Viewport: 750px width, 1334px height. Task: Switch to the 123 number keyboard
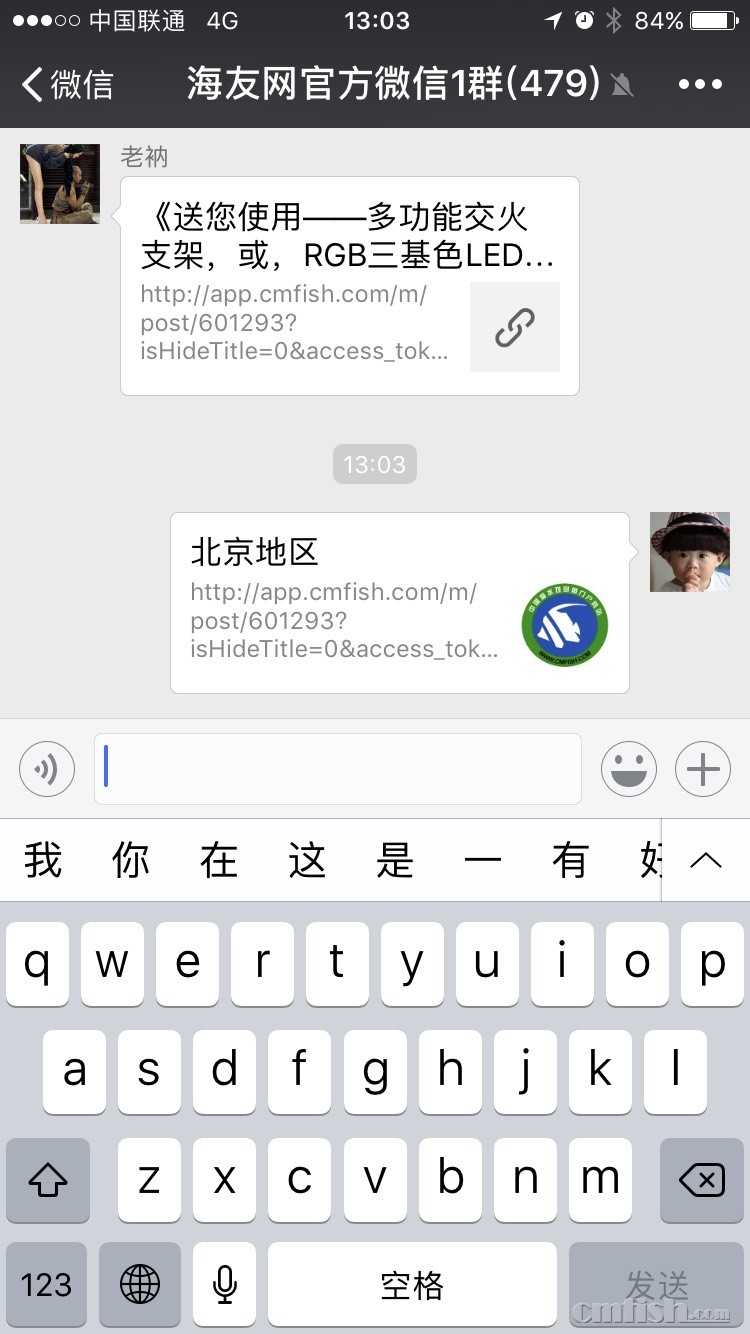tap(46, 1285)
